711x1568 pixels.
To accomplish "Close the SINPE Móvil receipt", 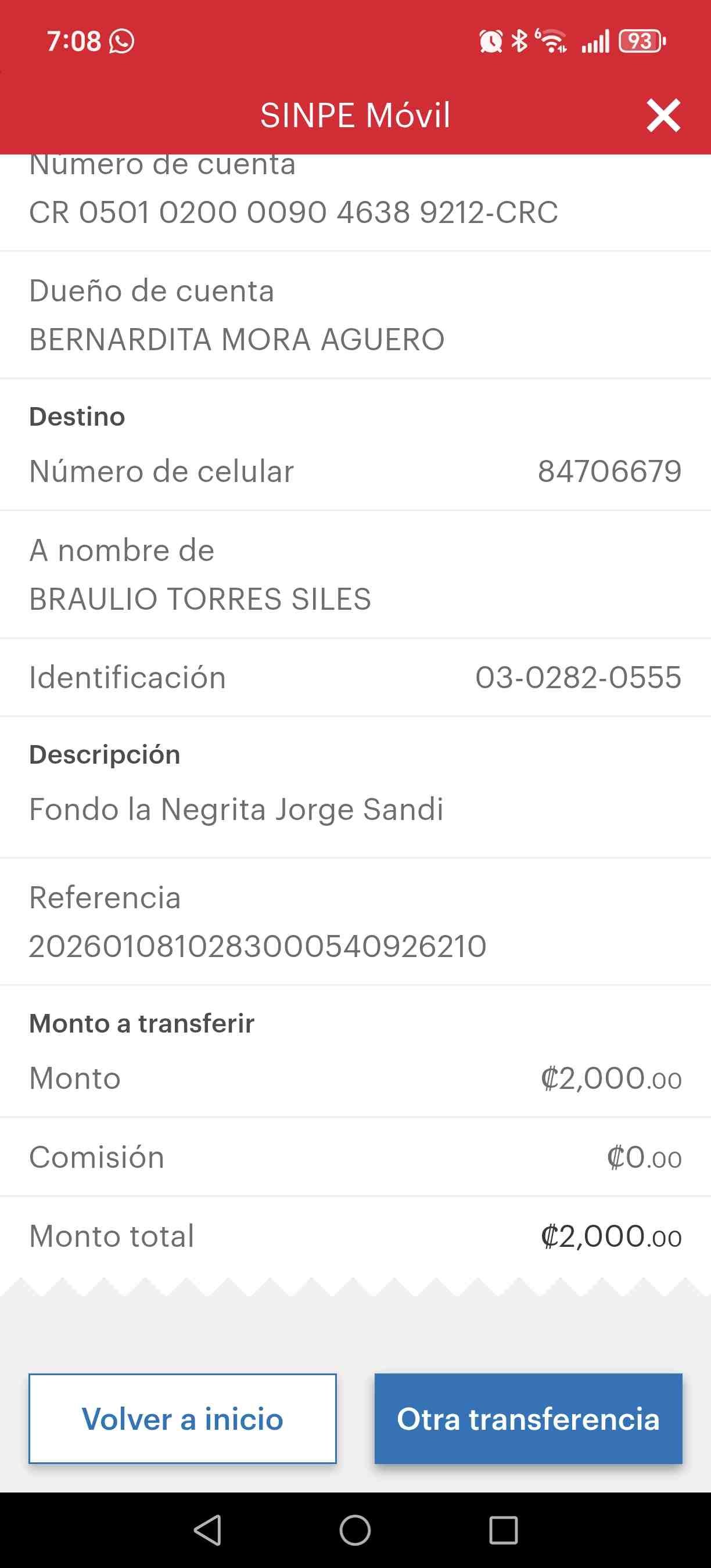I will coord(663,116).
